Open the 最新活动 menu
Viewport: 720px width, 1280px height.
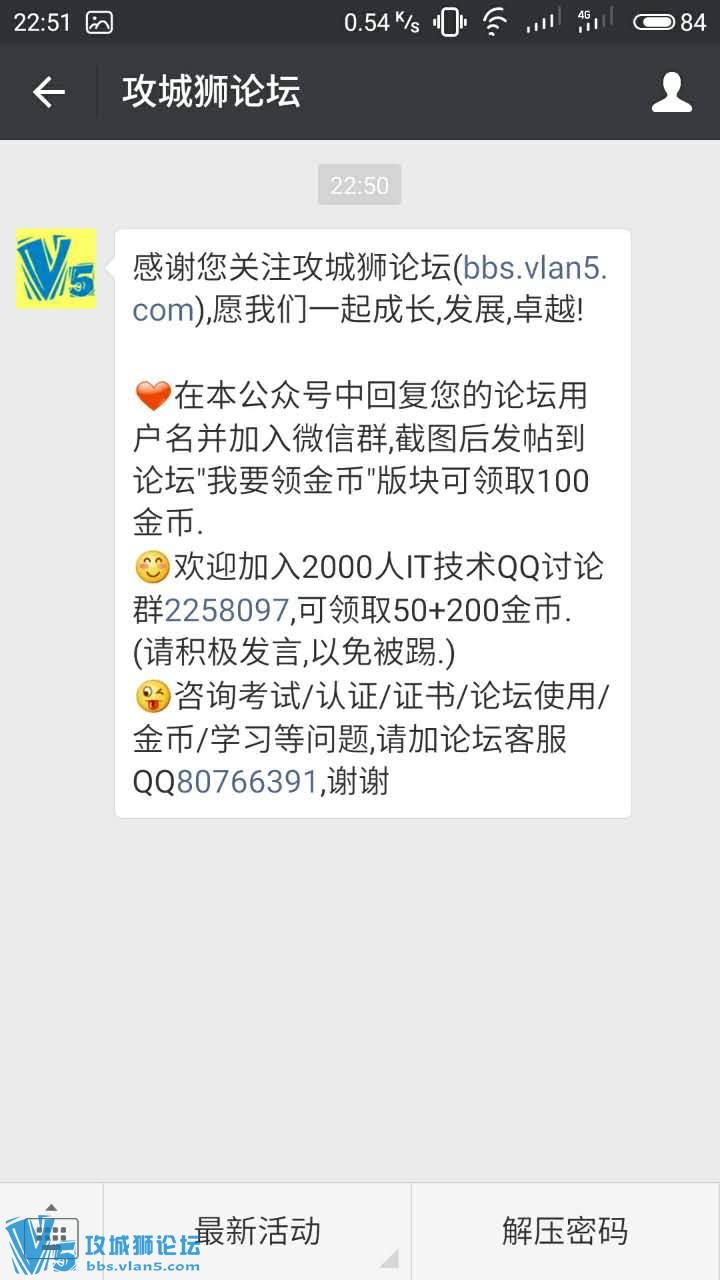click(257, 1231)
